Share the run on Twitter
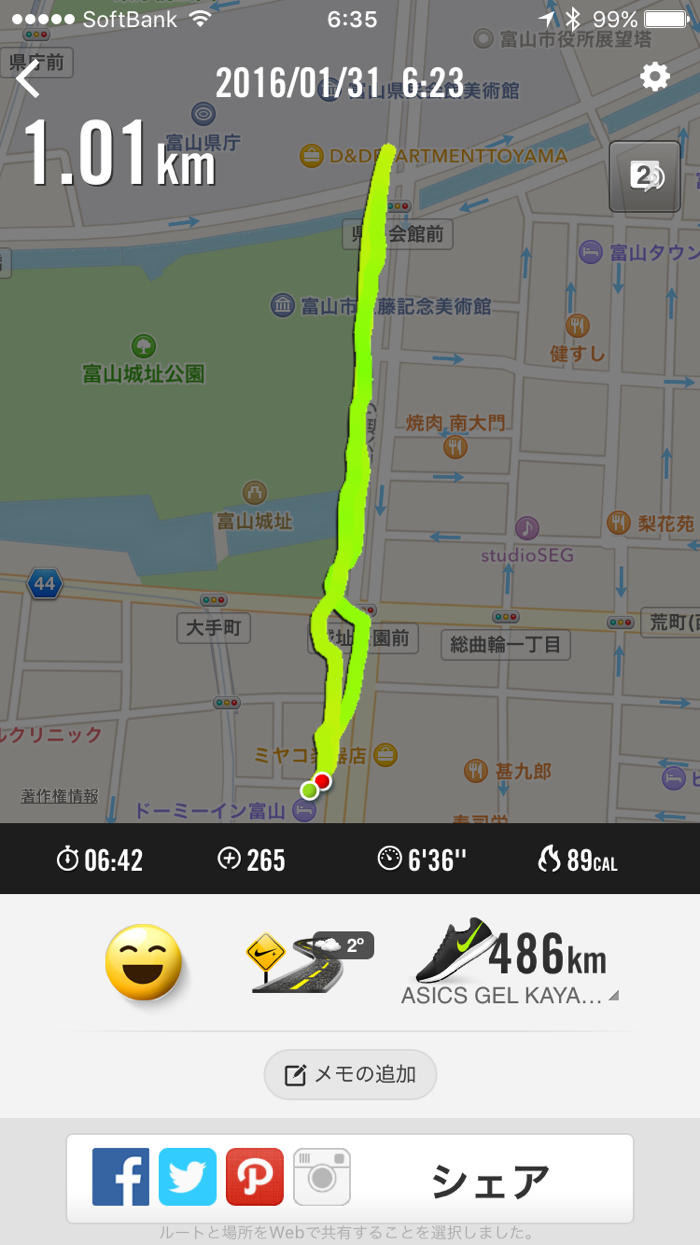 [x=187, y=1177]
